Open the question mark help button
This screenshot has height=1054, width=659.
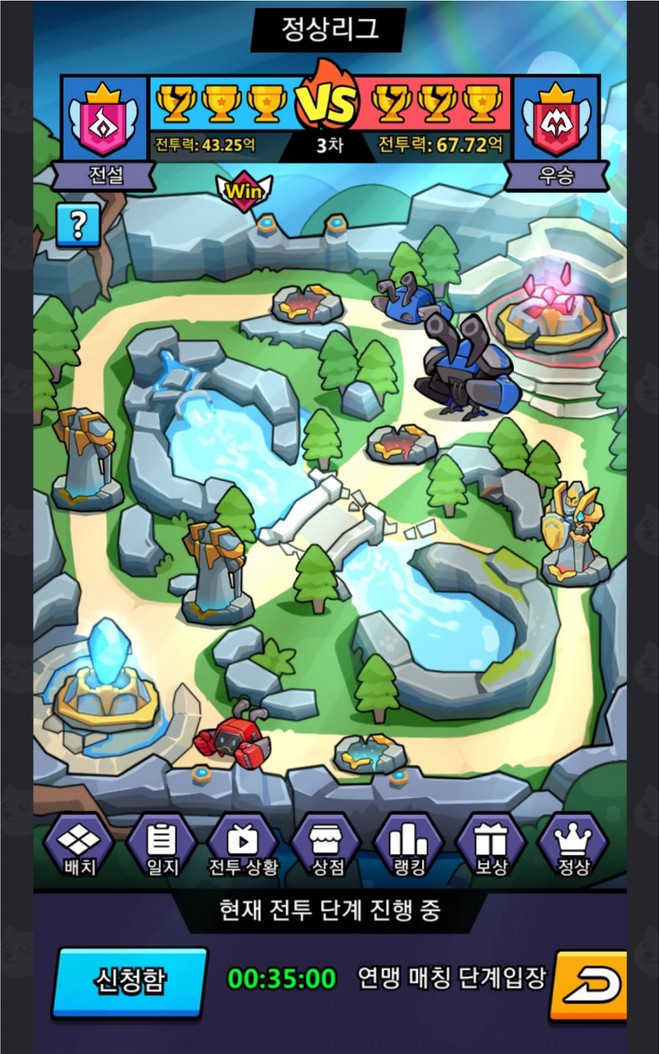click(78, 226)
